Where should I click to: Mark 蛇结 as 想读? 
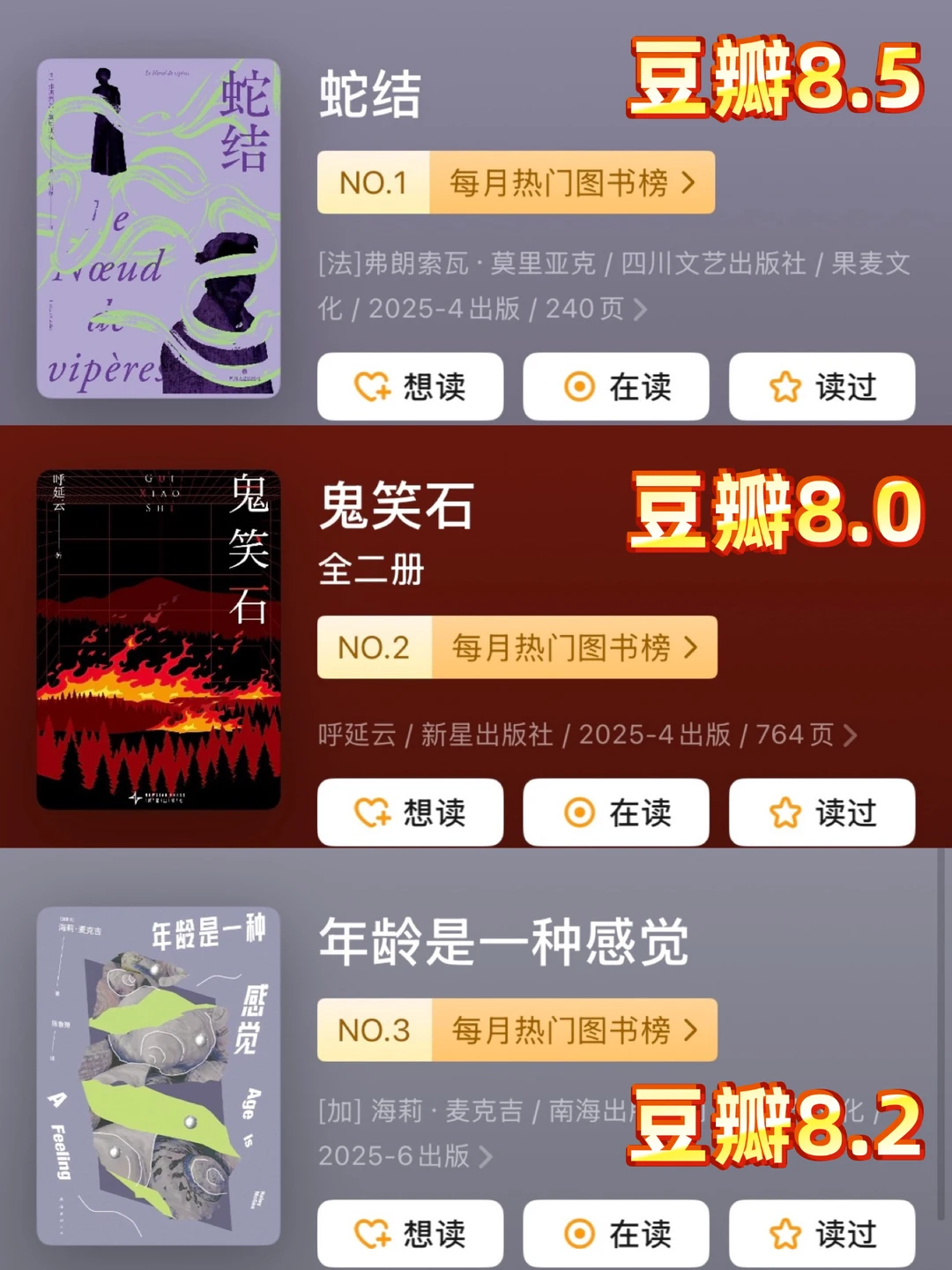[x=409, y=386]
